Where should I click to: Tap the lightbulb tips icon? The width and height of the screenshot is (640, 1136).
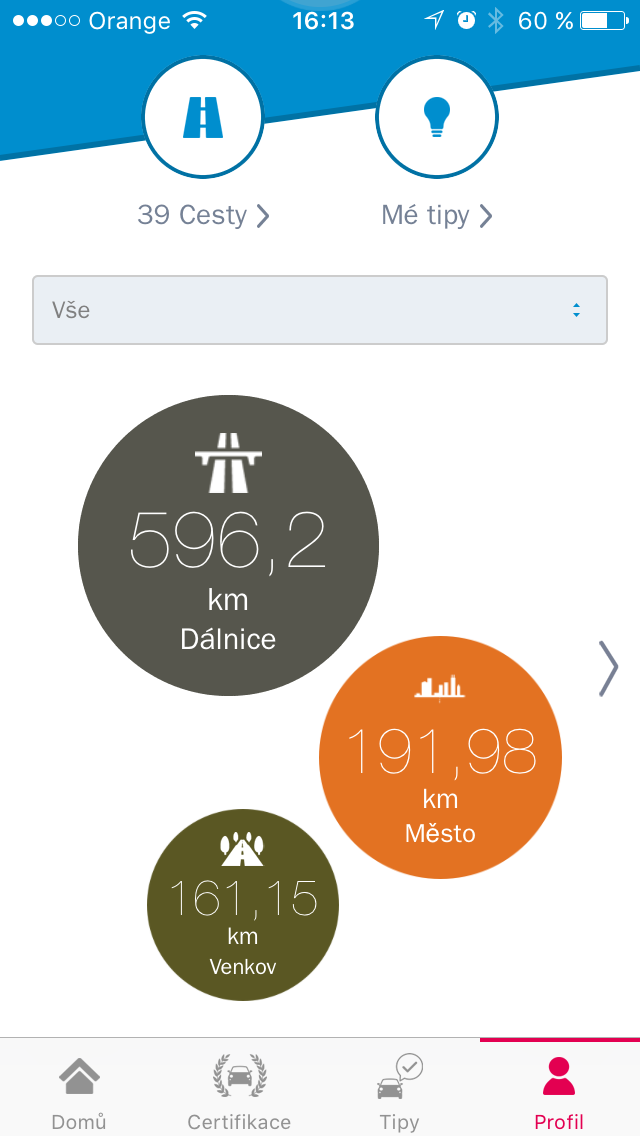pyautogui.click(x=436, y=118)
